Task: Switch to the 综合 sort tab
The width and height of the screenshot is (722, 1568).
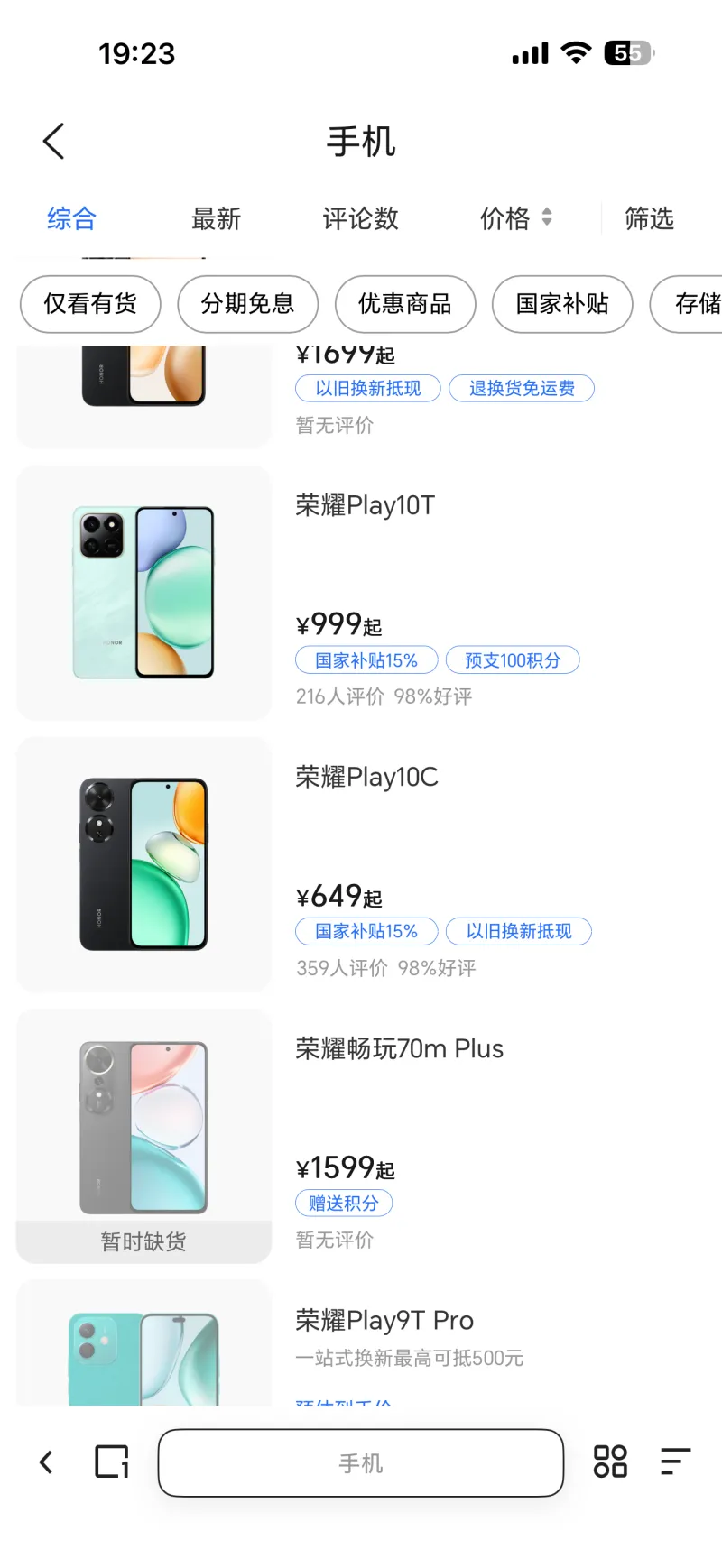Action: pyautogui.click(x=71, y=218)
